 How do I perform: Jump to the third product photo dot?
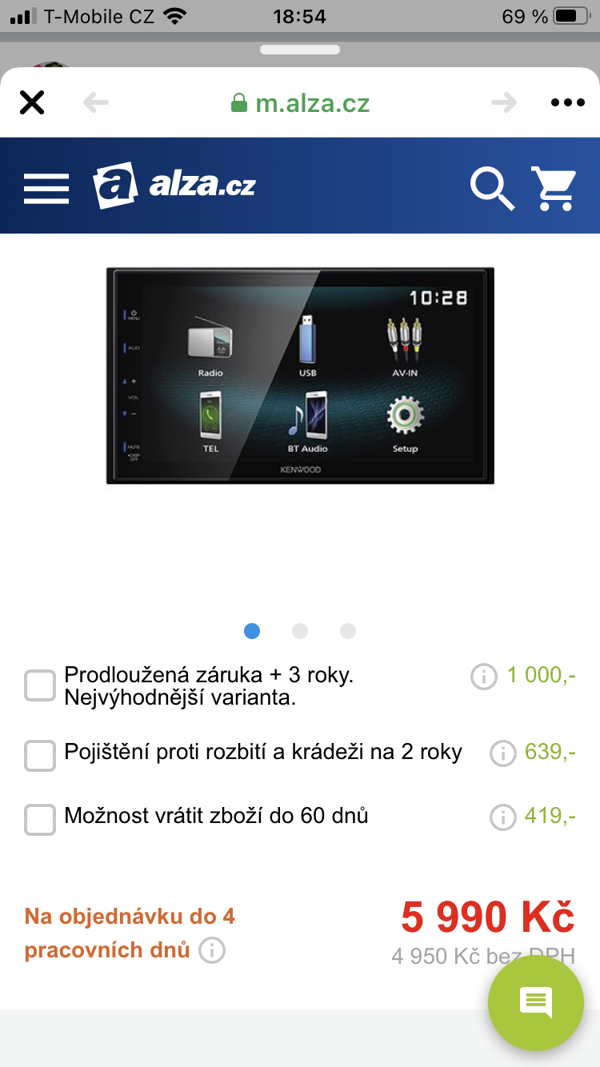pyautogui.click(x=348, y=631)
